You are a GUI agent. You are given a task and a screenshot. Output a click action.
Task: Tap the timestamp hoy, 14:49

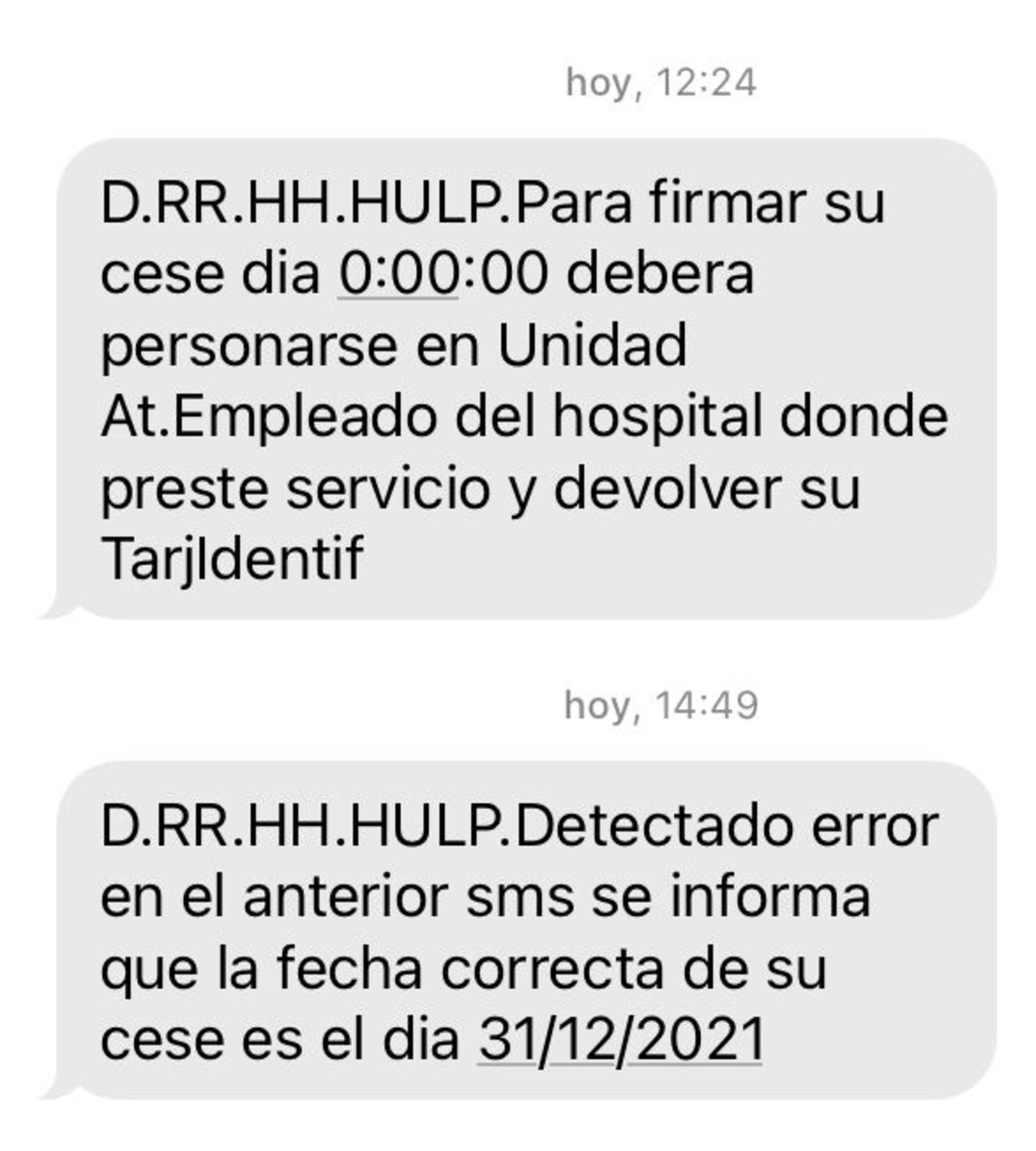pos(660,704)
